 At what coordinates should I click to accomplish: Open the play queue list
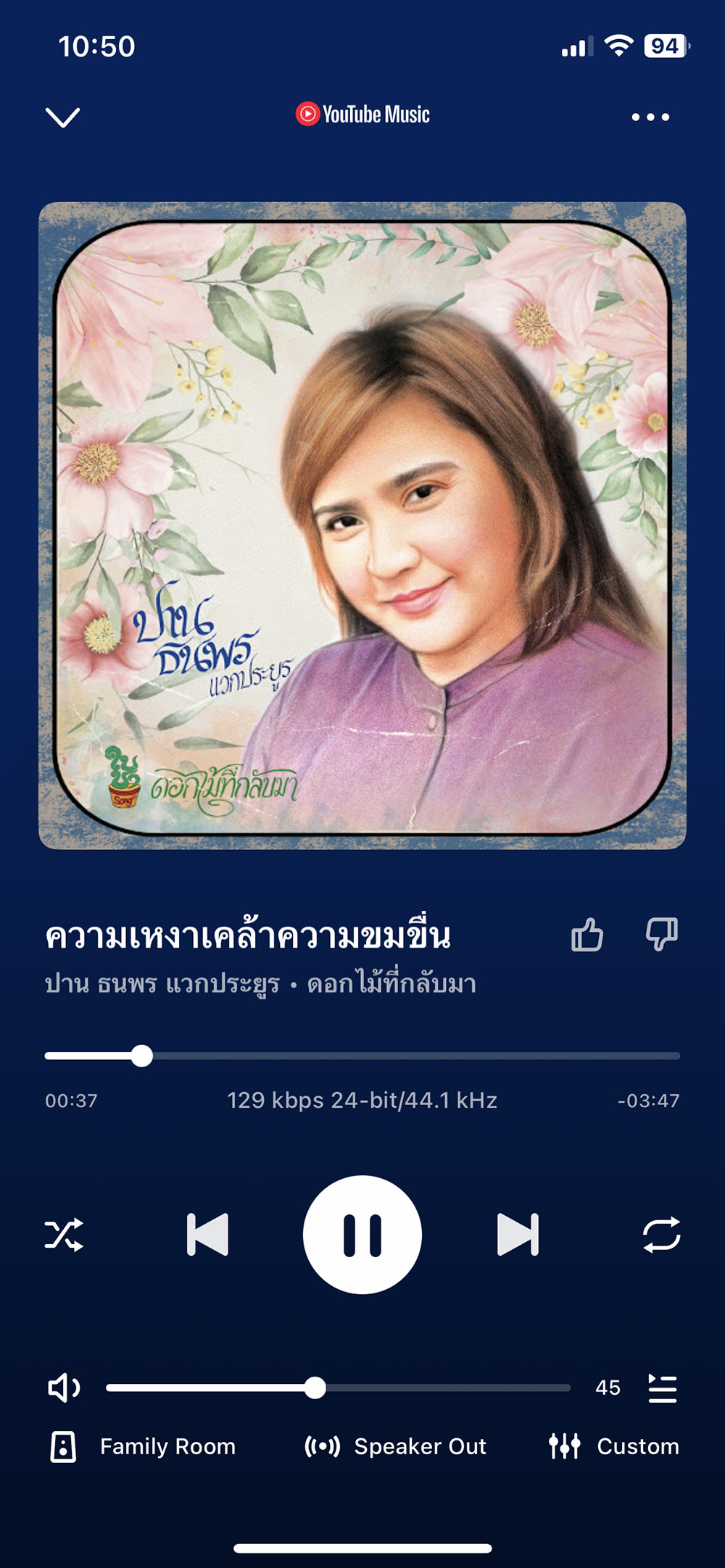tap(662, 1388)
